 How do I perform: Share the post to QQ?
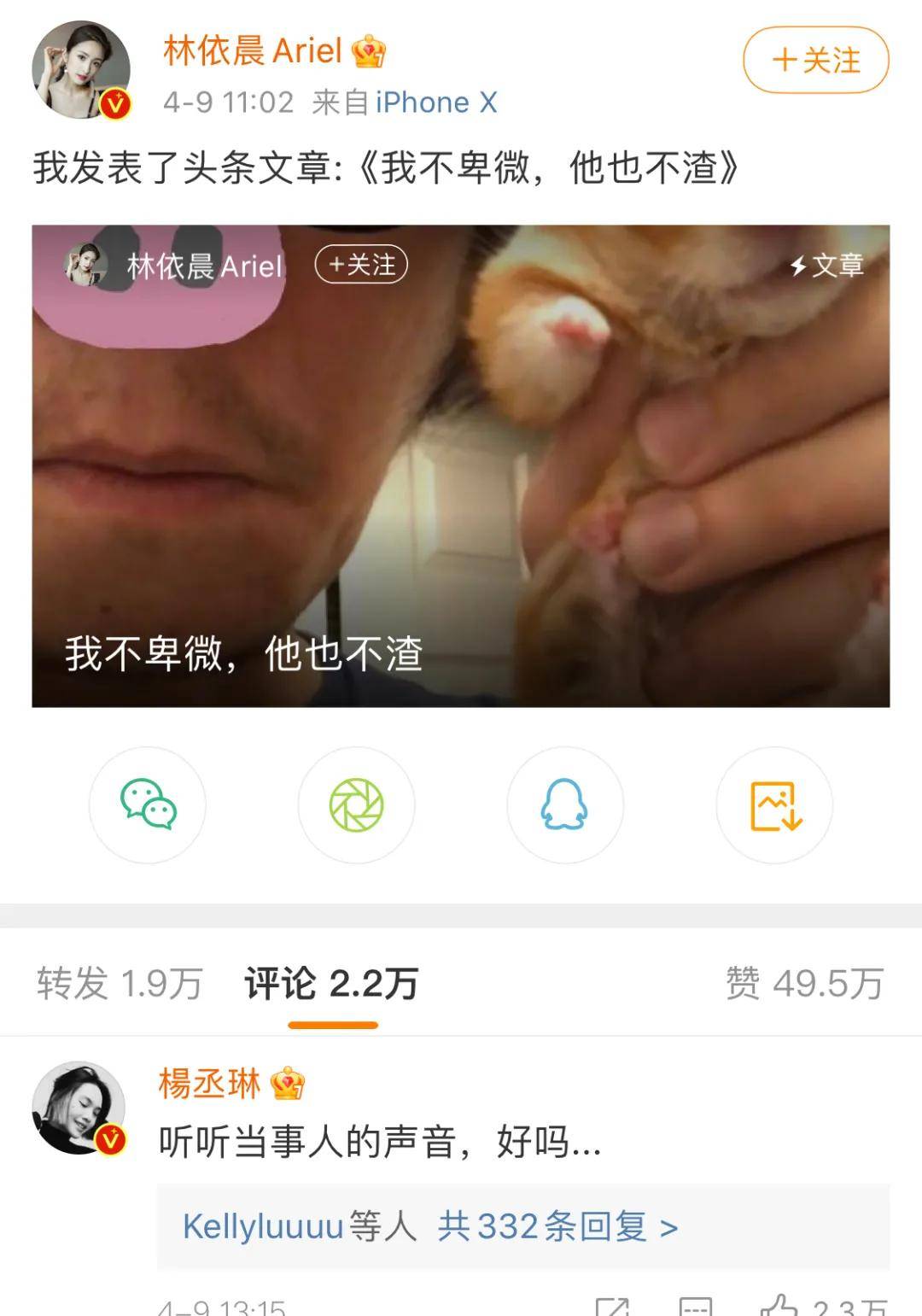(564, 804)
